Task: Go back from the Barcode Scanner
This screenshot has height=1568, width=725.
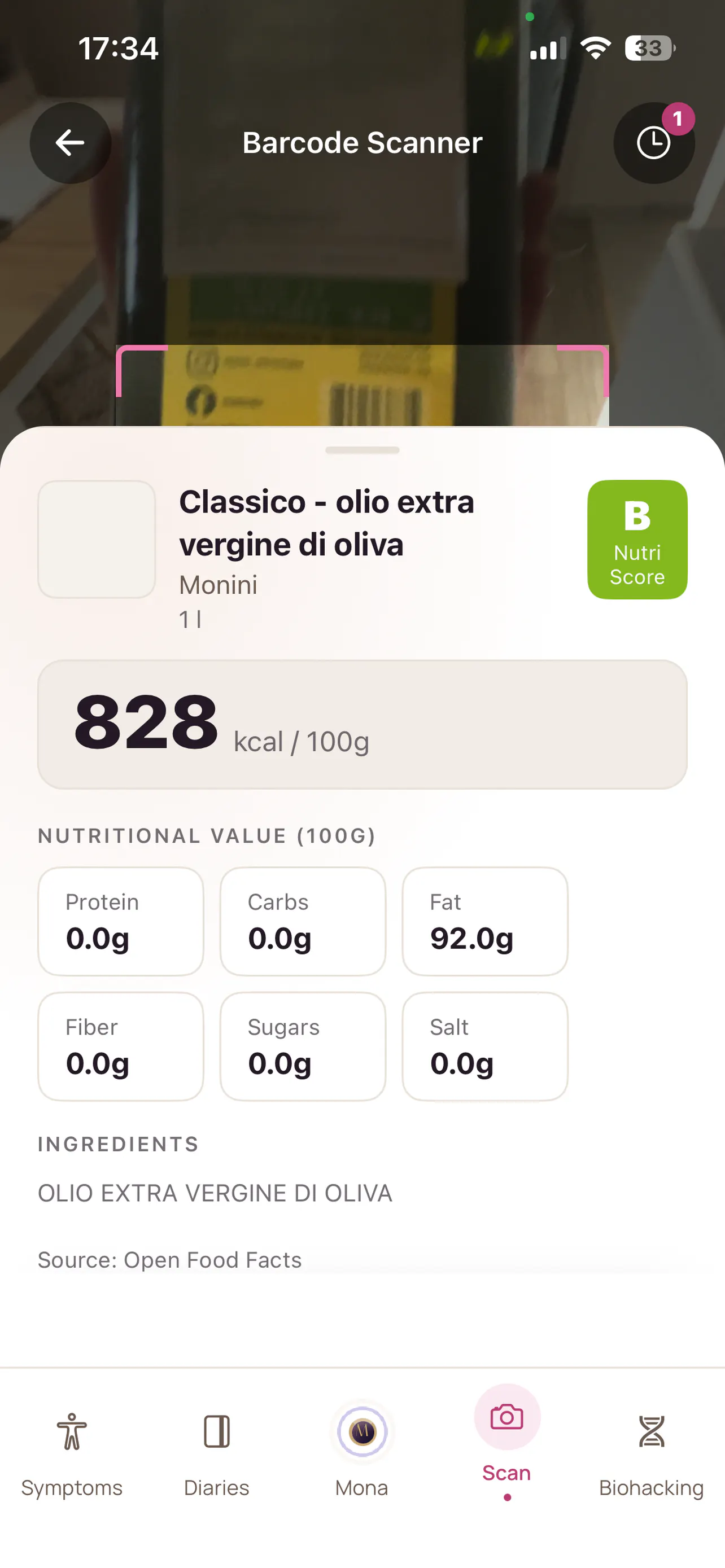Action: coord(70,143)
